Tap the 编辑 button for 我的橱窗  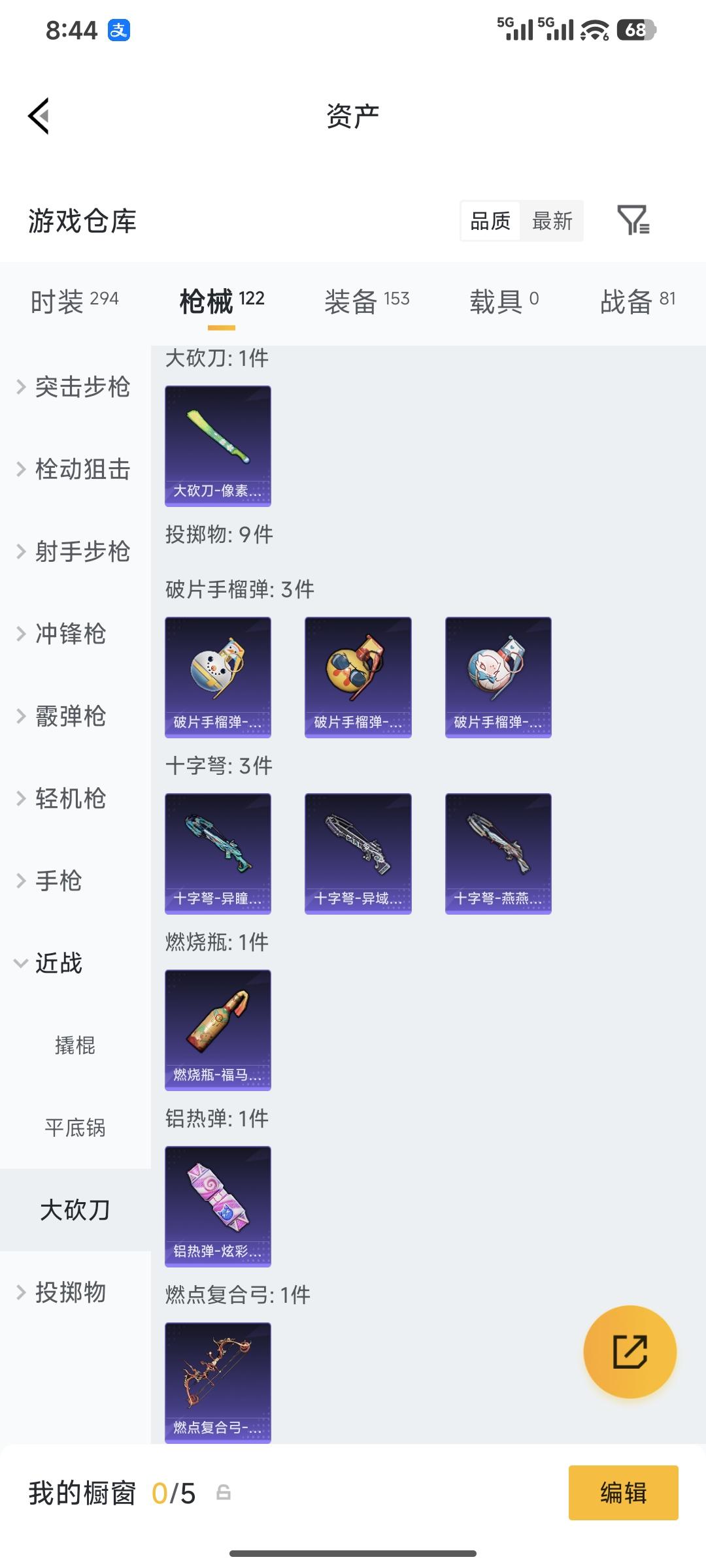(x=623, y=1493)
